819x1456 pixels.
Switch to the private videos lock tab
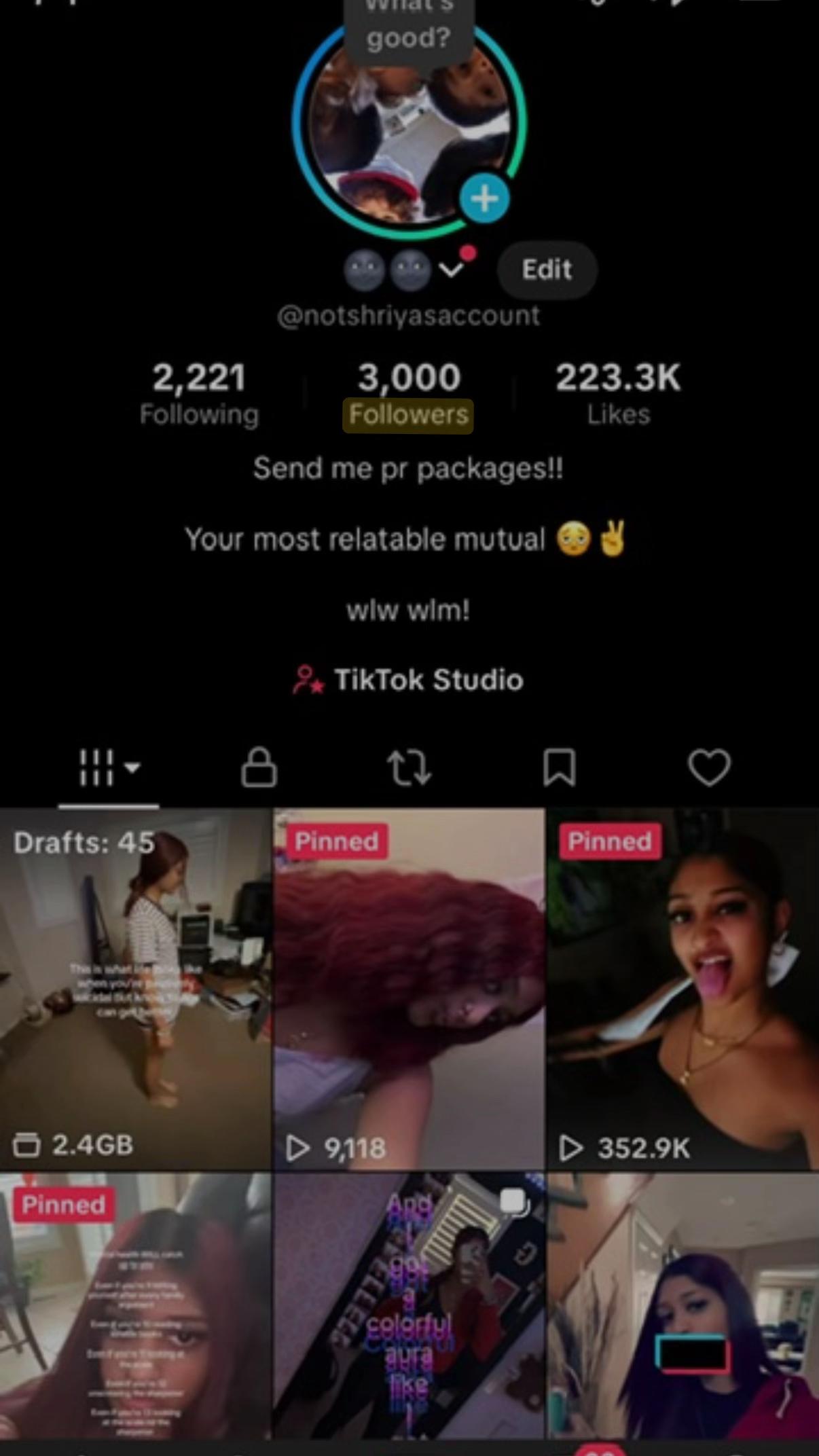pyautogui.click(x=259, y=768)
